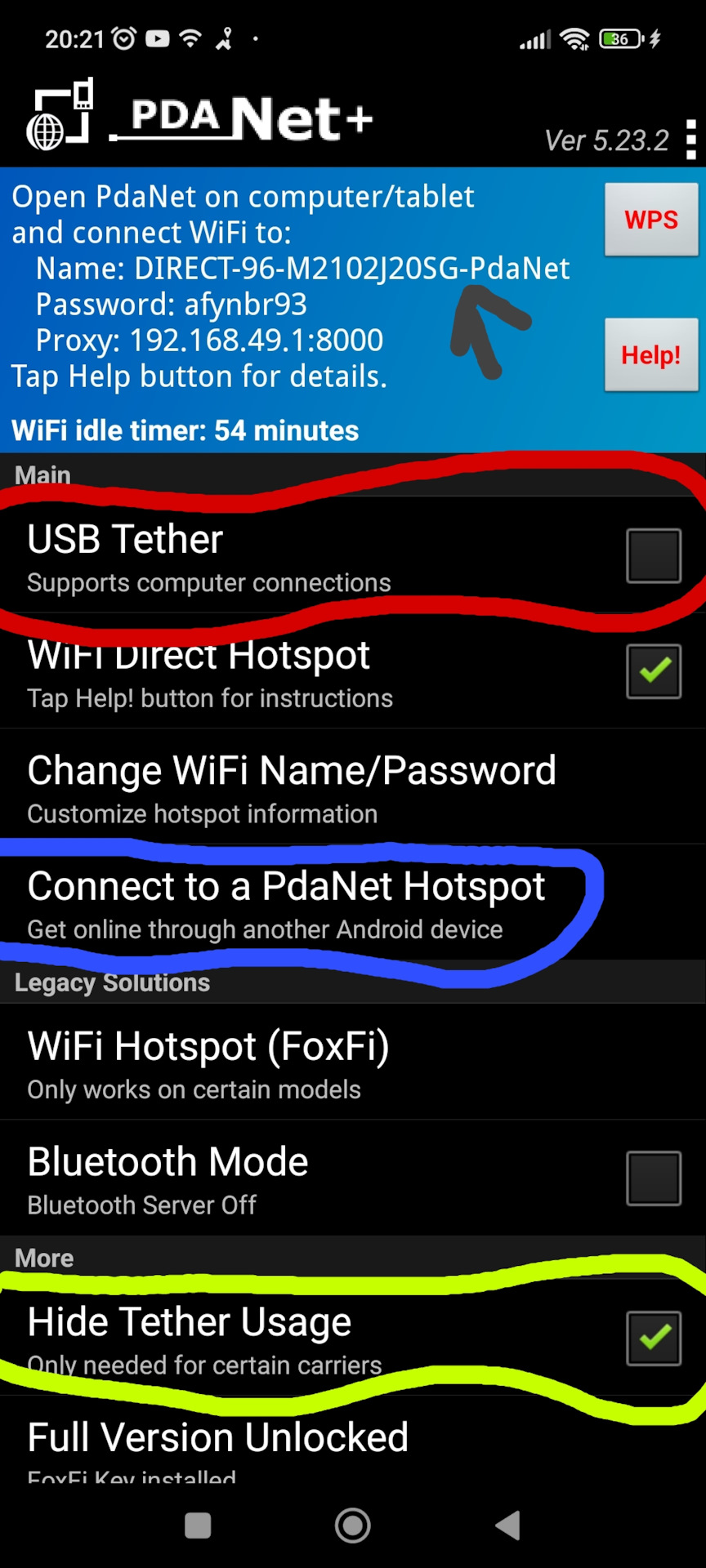Open WiFi Hotspot (FoxFi) option
706x1568 pixels.
click(x=209, y=1063)
